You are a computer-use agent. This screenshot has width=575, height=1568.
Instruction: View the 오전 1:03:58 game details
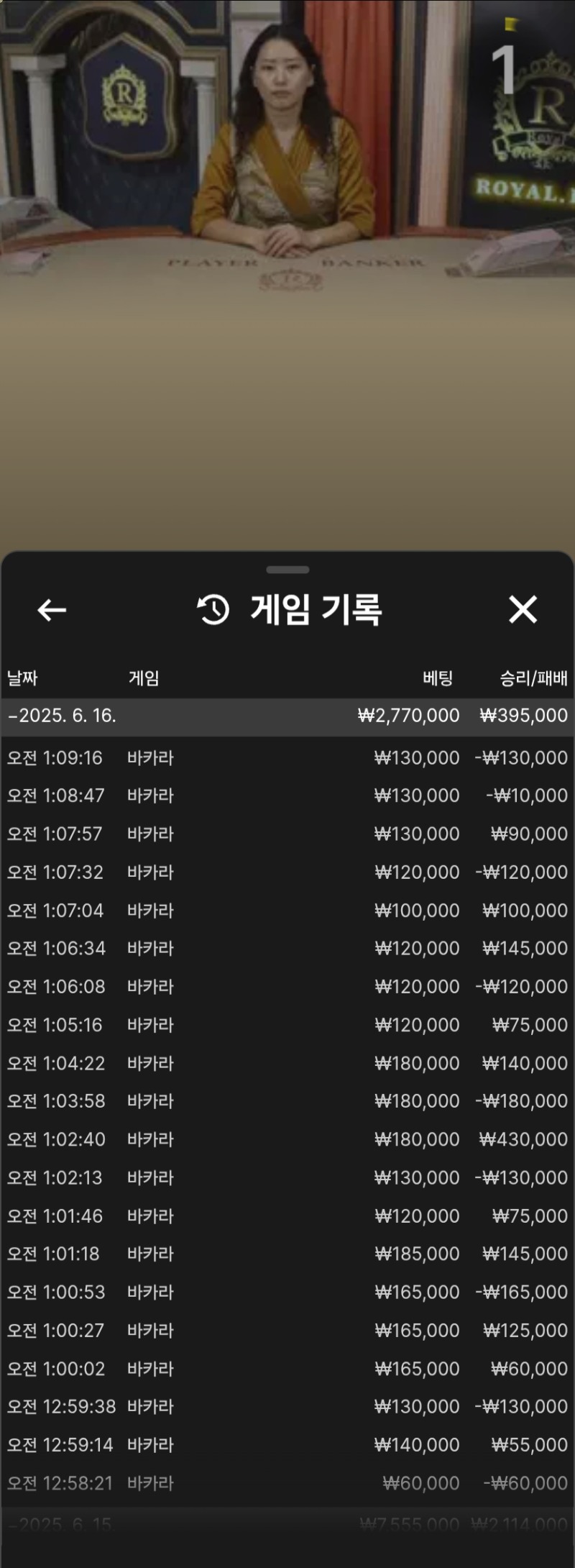click(287, 1100)
